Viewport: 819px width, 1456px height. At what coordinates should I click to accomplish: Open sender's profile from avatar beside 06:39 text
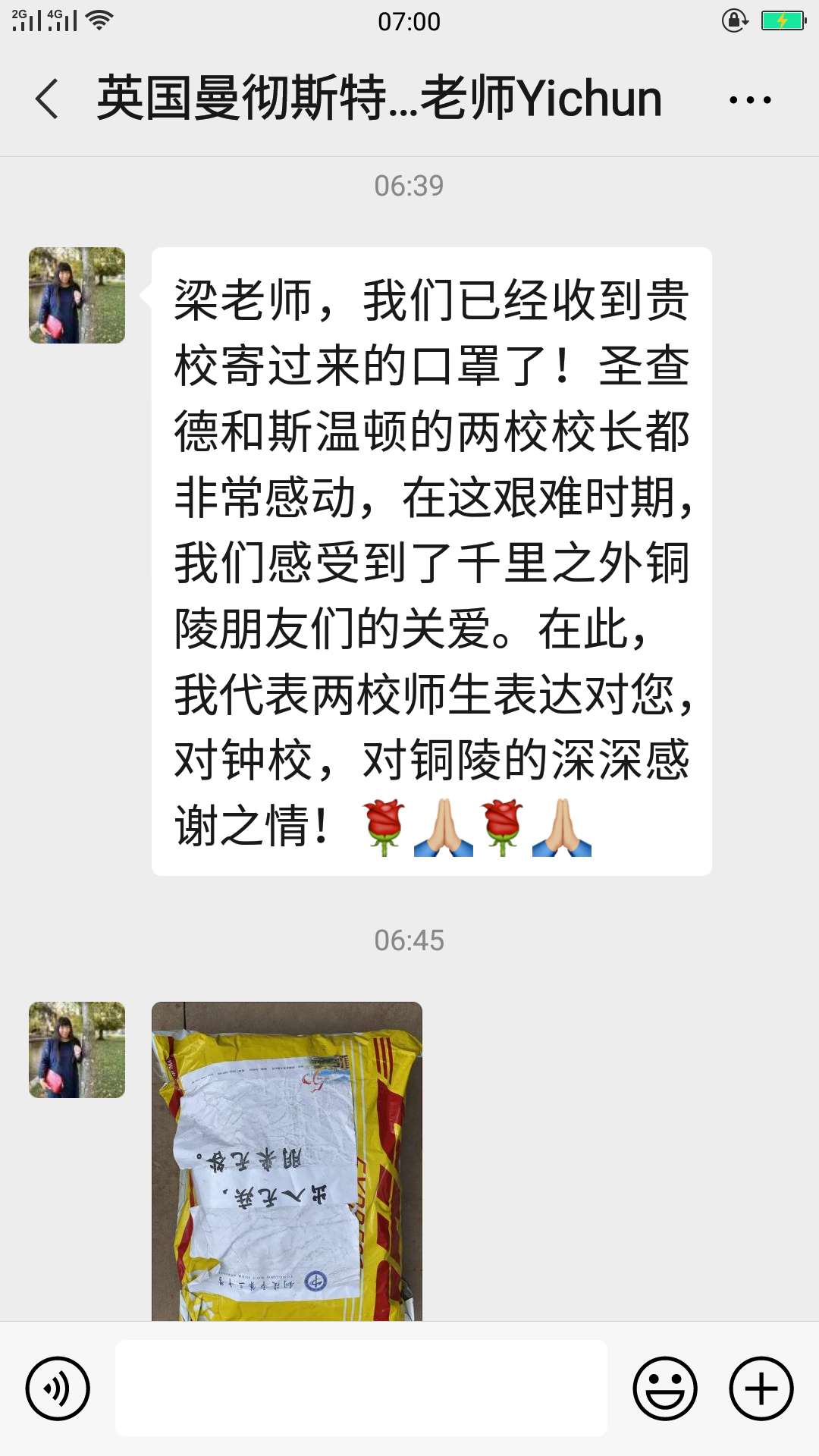point(77,295)
